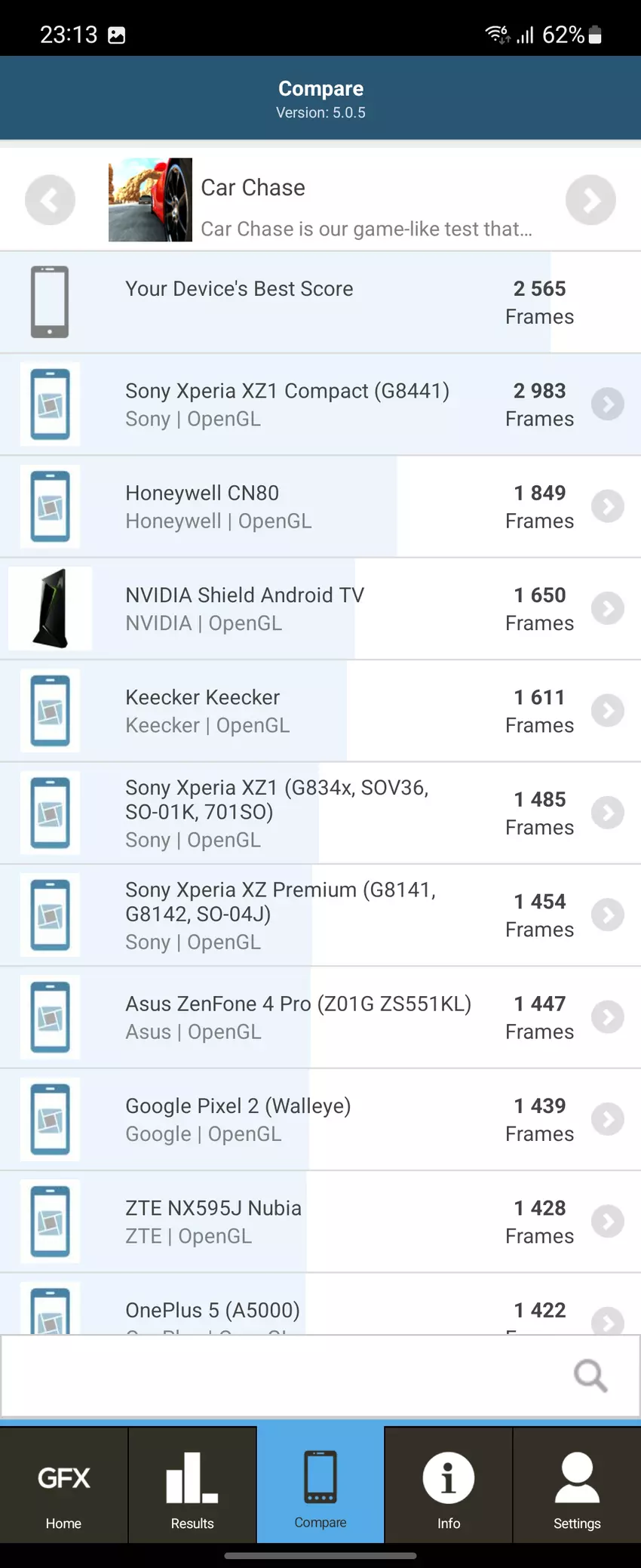View NVIDIA Shield Android TV details
The image size is (641, 1568).
(320, 609)
